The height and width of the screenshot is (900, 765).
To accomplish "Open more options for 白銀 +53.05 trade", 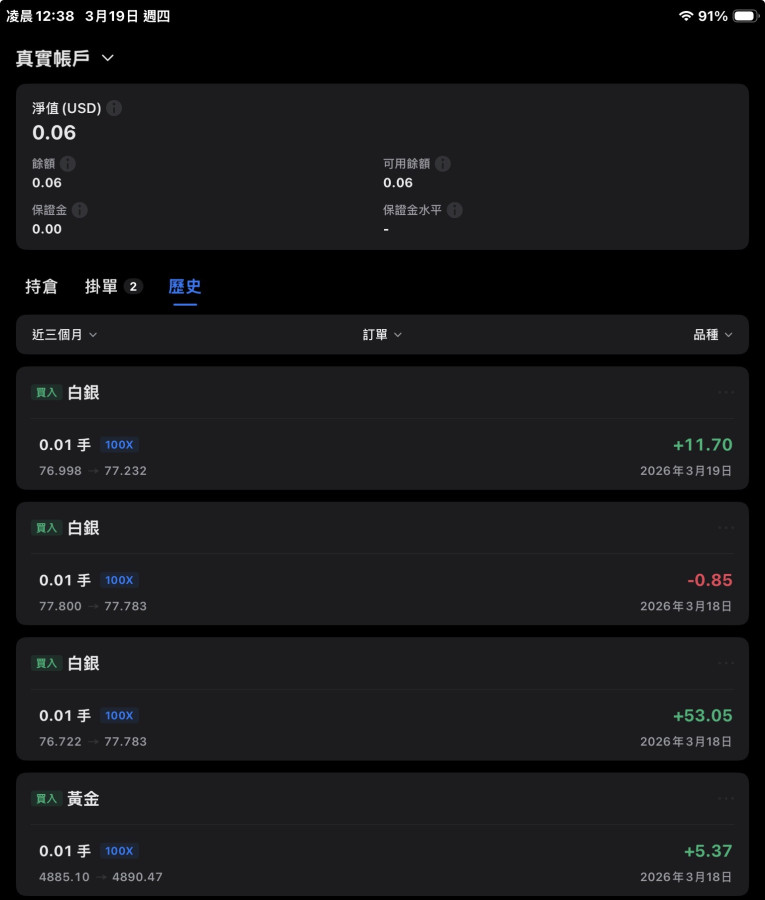I will click(x=726, y=663).
